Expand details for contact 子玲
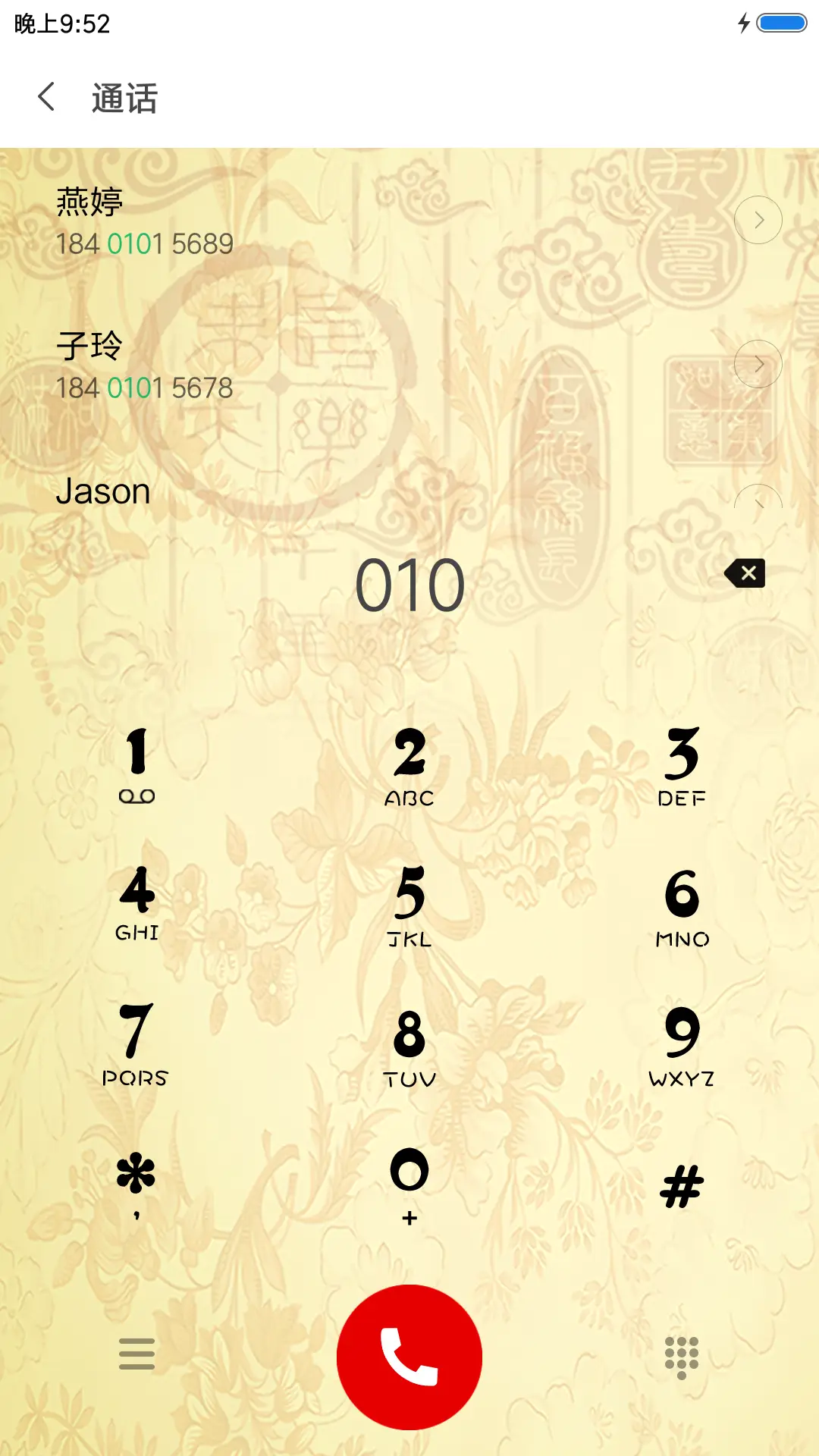This screenshot has width=819, height=1456. (x=758, y=363)
